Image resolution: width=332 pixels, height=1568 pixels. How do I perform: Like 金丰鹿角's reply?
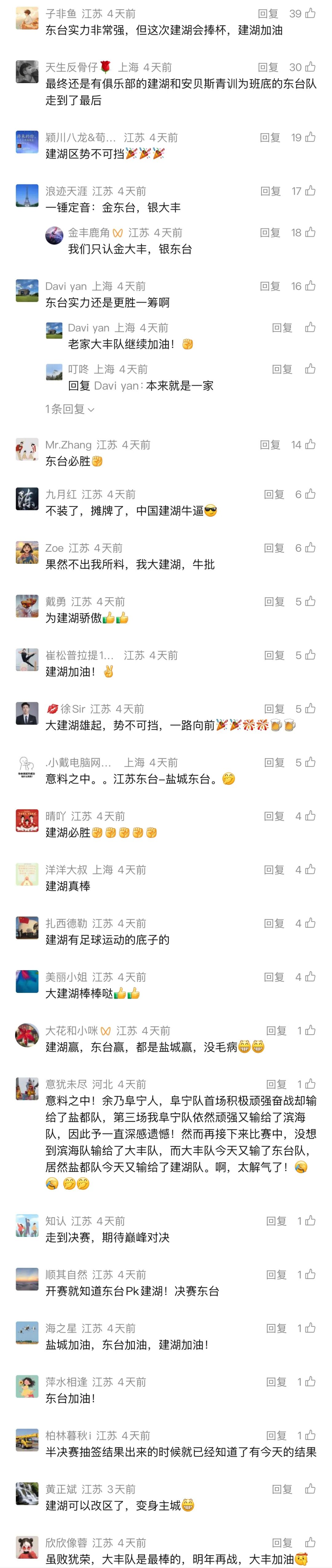[x=310, y=233]
